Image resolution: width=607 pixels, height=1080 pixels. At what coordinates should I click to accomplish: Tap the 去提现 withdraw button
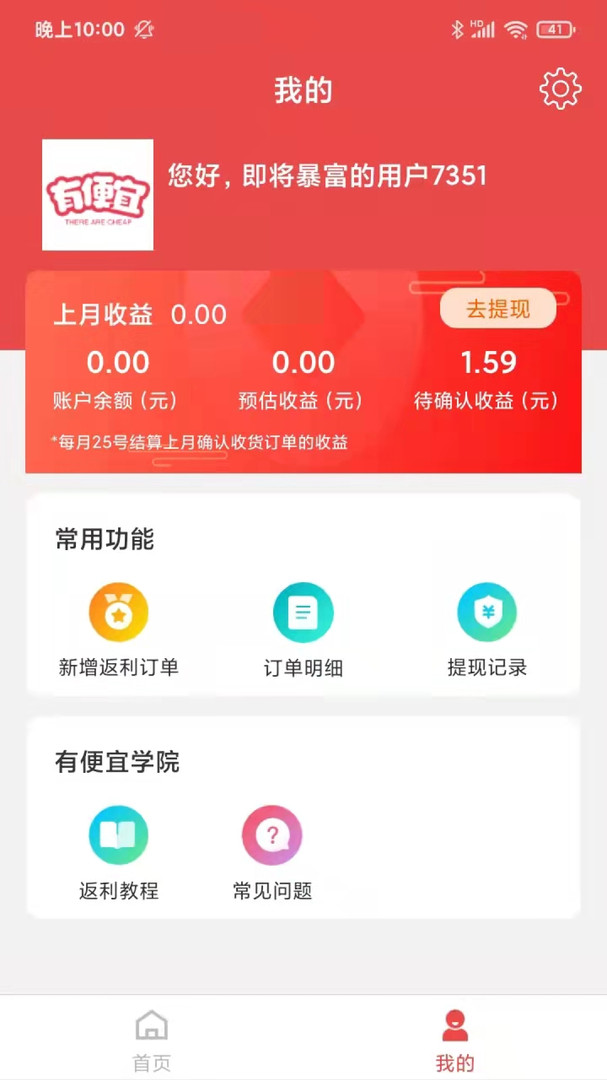497,308
